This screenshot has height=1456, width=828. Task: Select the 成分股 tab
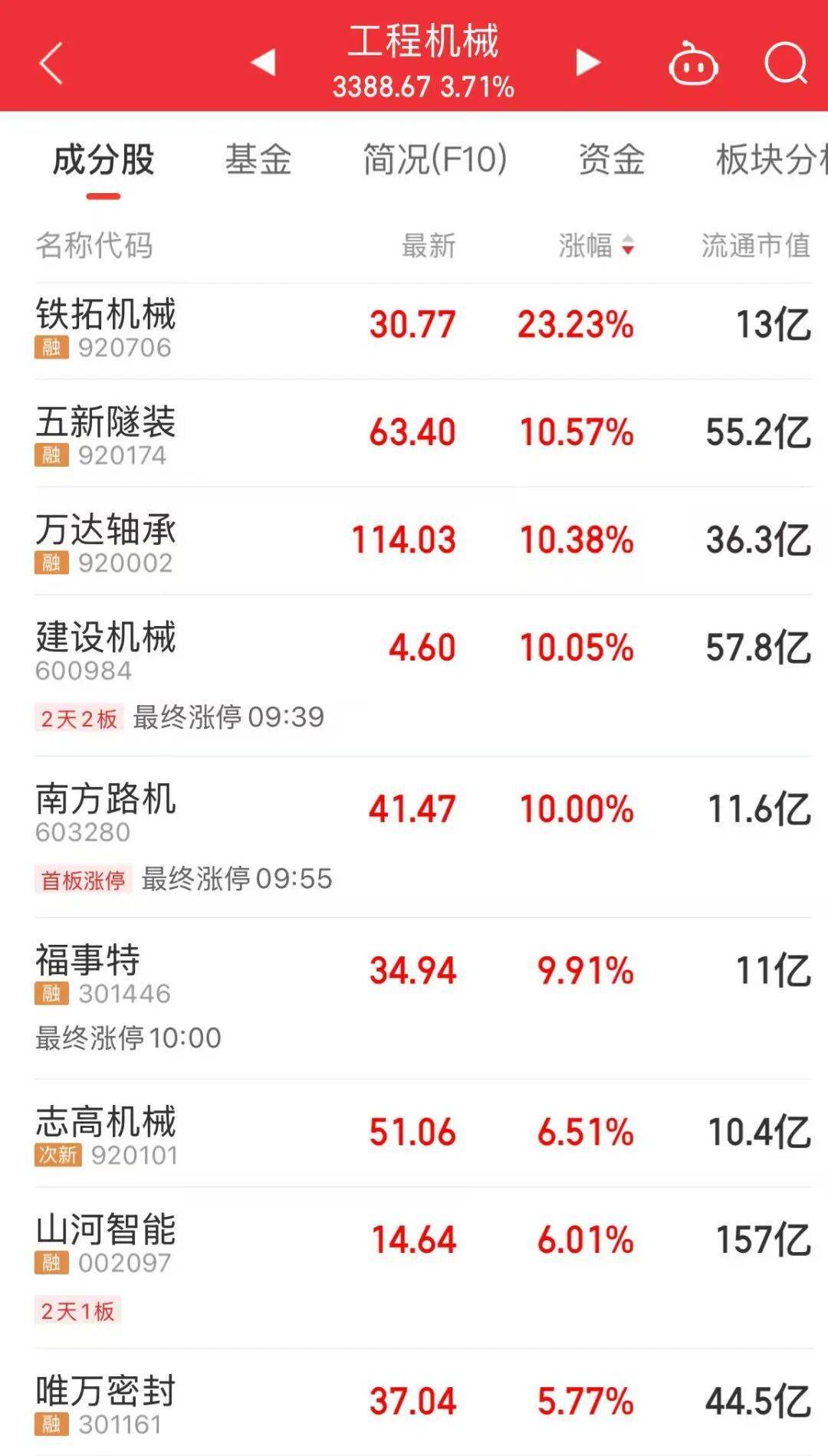[x=103, y=160]
